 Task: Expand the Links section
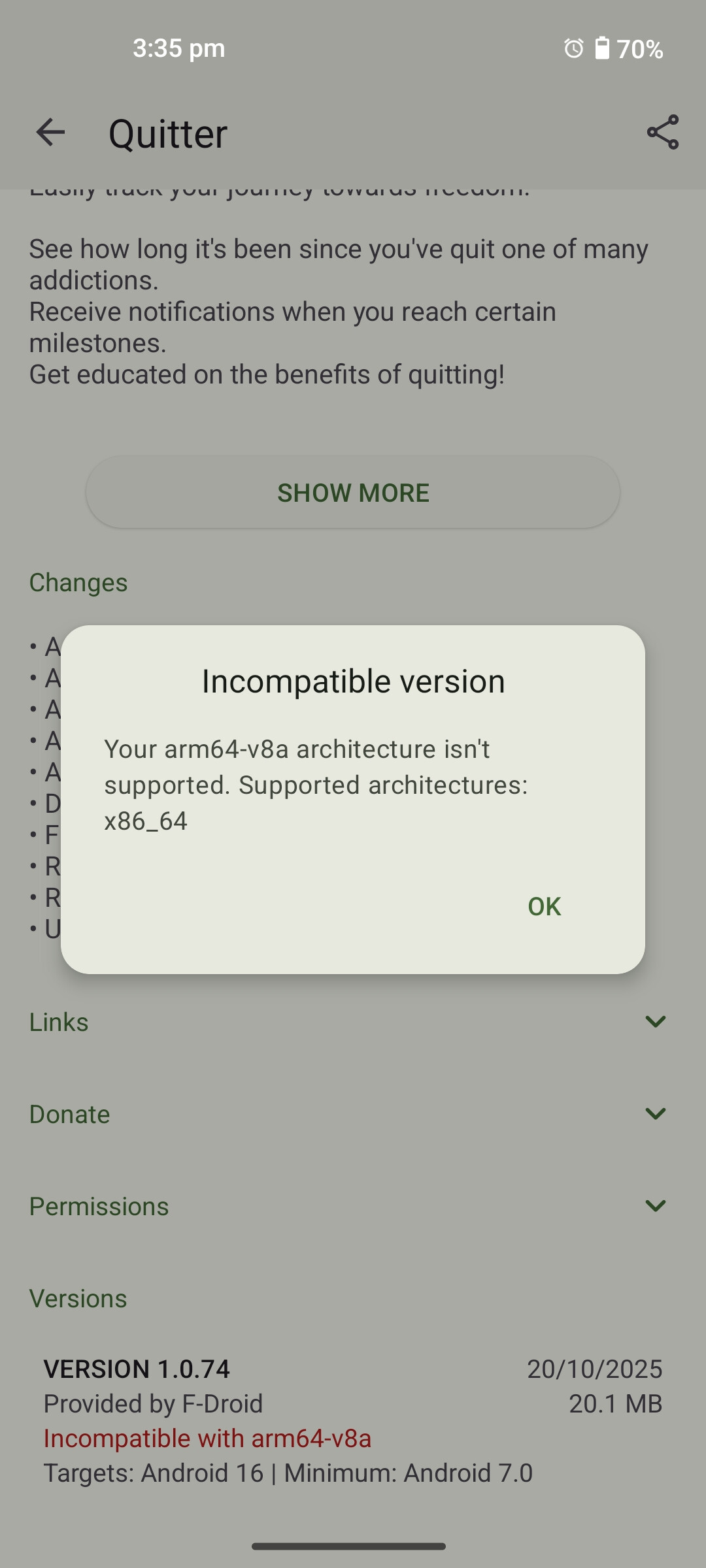pyautogui.click(x=655, y=1022)
